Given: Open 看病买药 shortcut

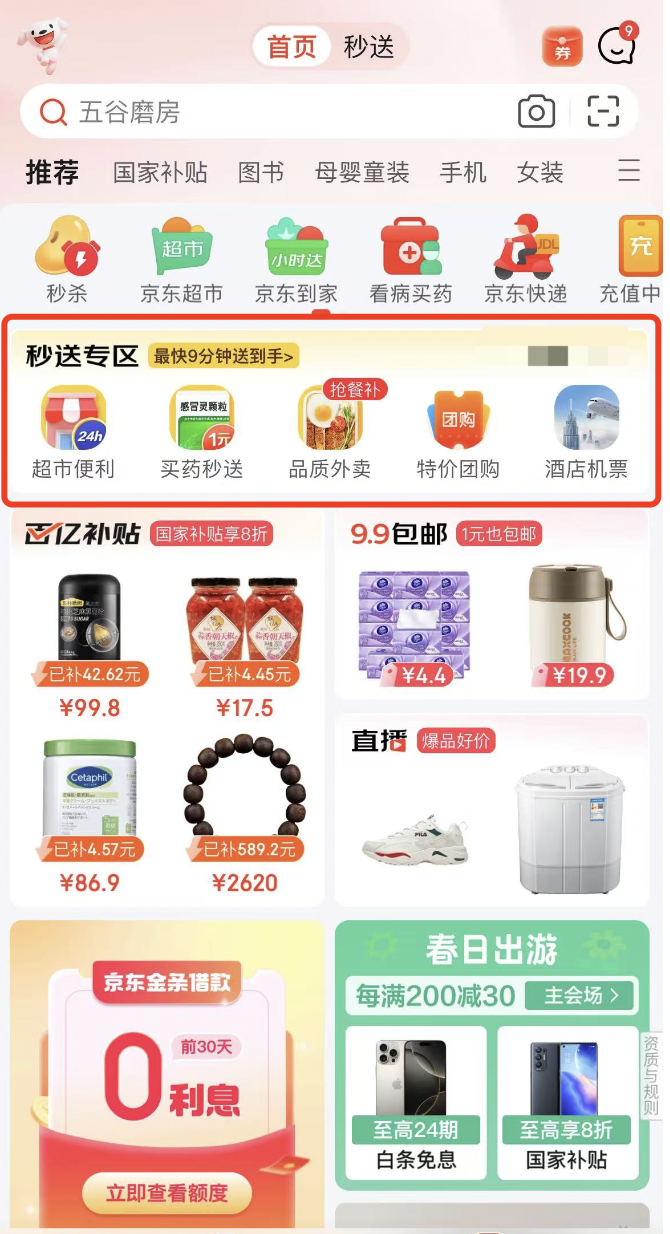Looking at the screenshot, I should (x=411, y=260).
